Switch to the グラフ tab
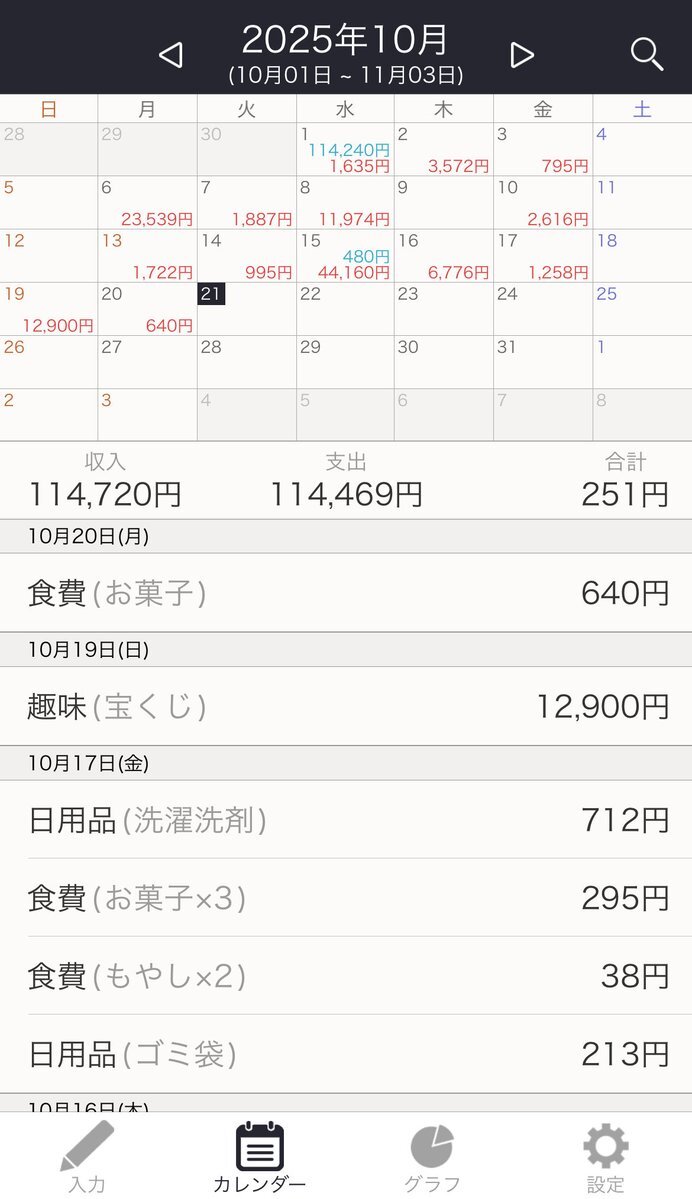 432,1157
